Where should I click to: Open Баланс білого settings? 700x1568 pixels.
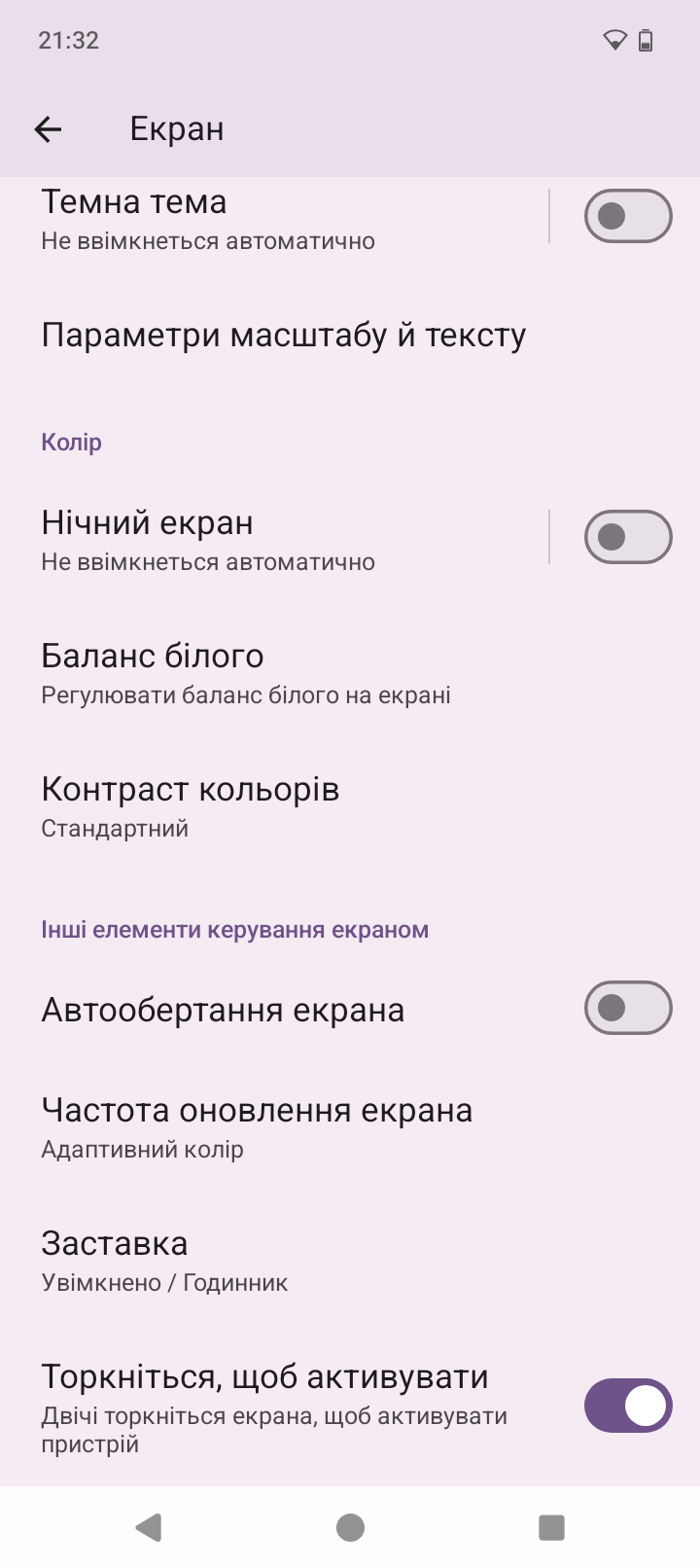click(x=246, y=672)
